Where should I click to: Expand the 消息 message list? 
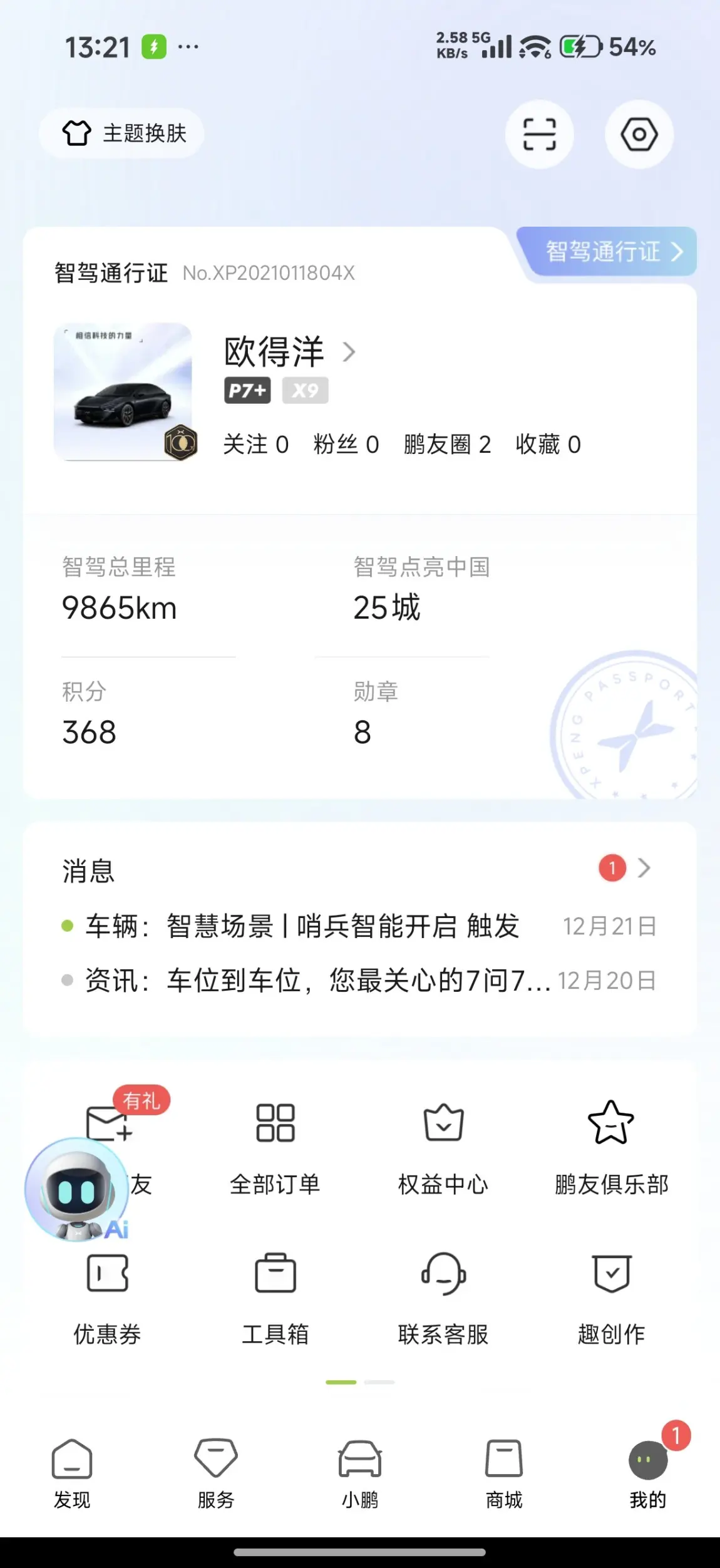click(643, 868)
